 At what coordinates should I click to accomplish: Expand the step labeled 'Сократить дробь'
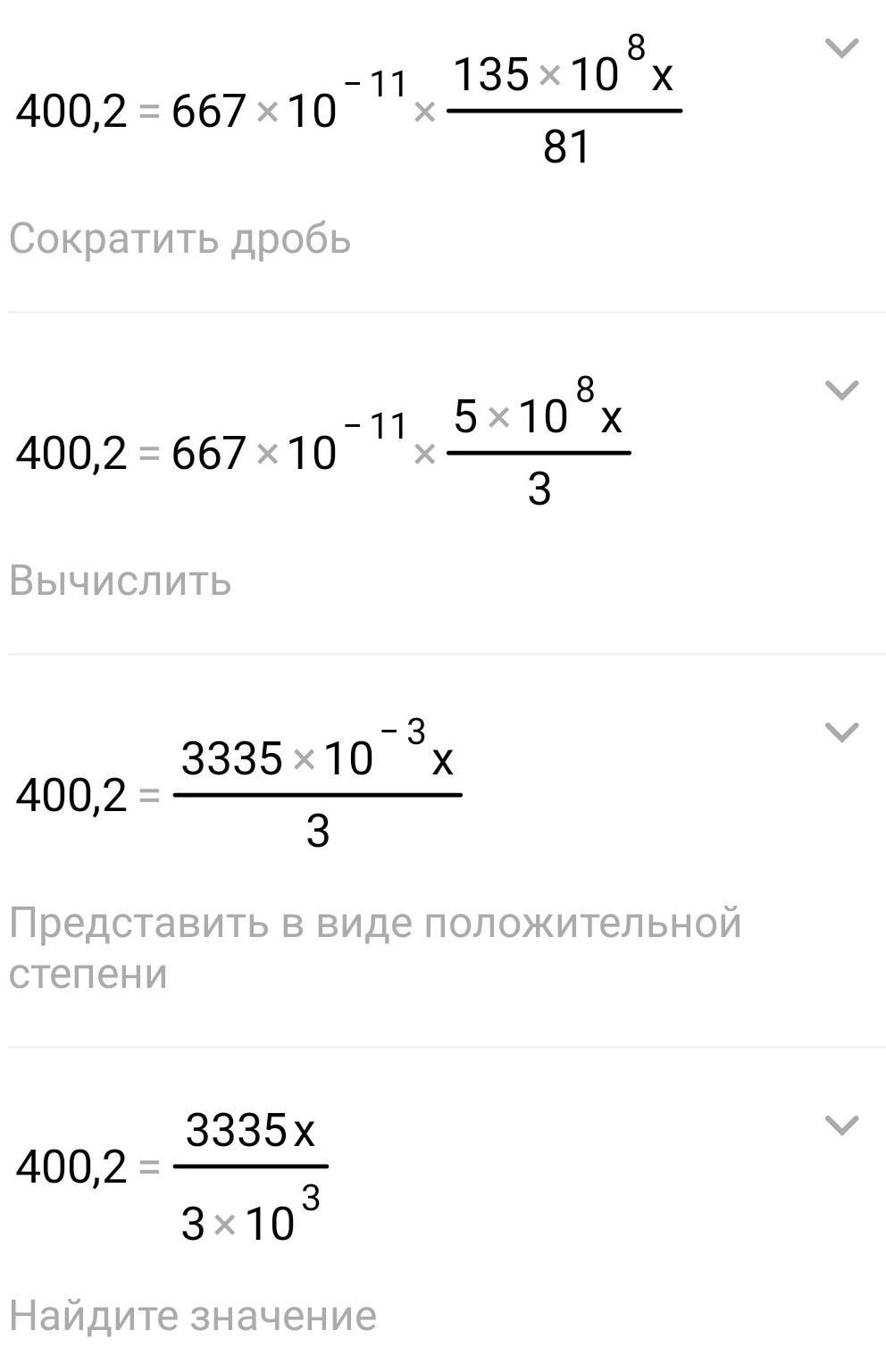point(841,48)
